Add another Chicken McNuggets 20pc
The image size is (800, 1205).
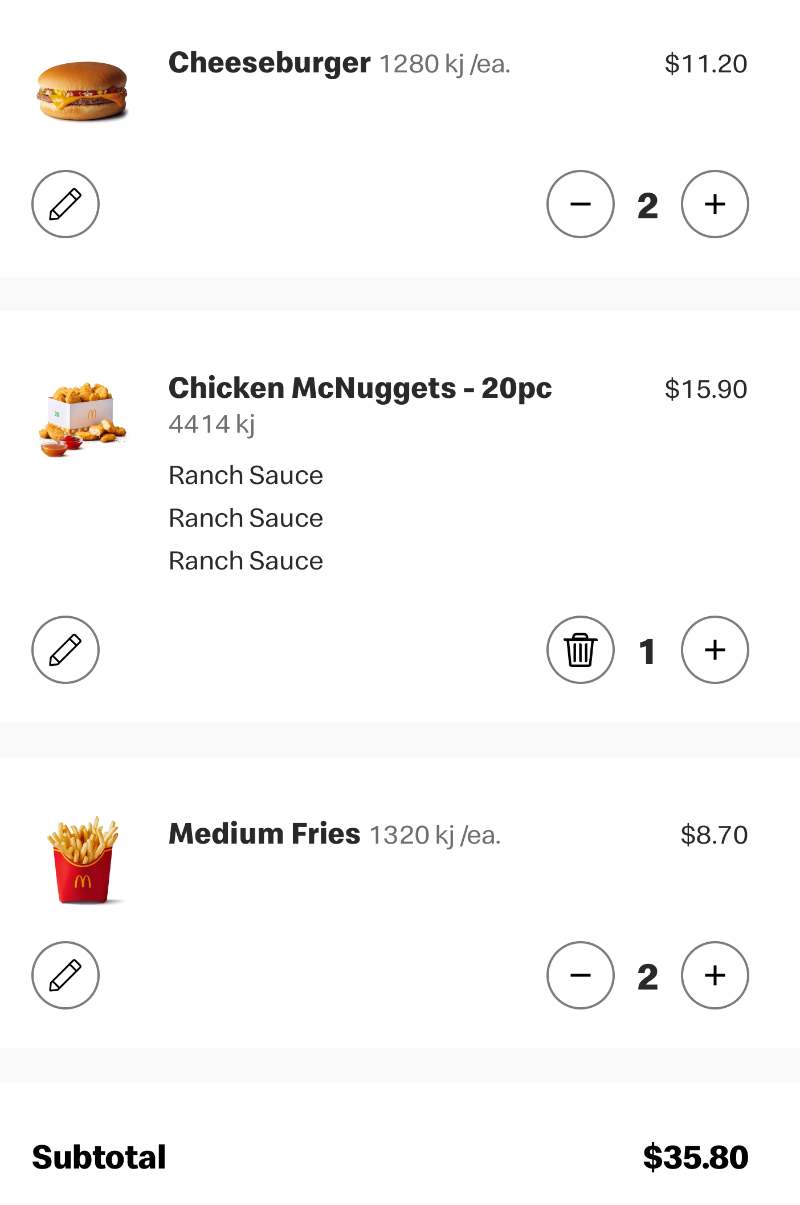[x=714, y=650]
